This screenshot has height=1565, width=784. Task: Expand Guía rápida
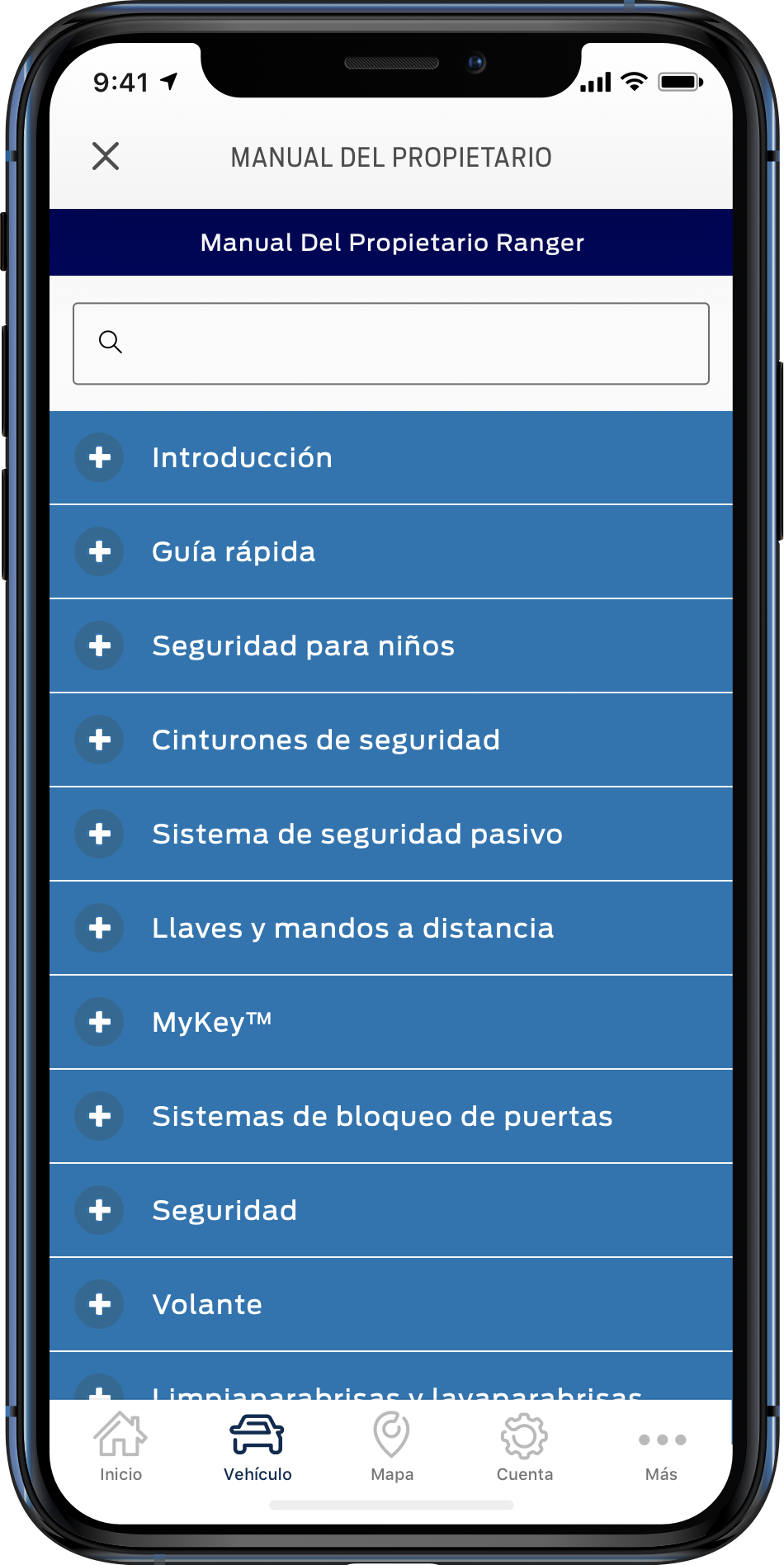(x=391, y=552)
